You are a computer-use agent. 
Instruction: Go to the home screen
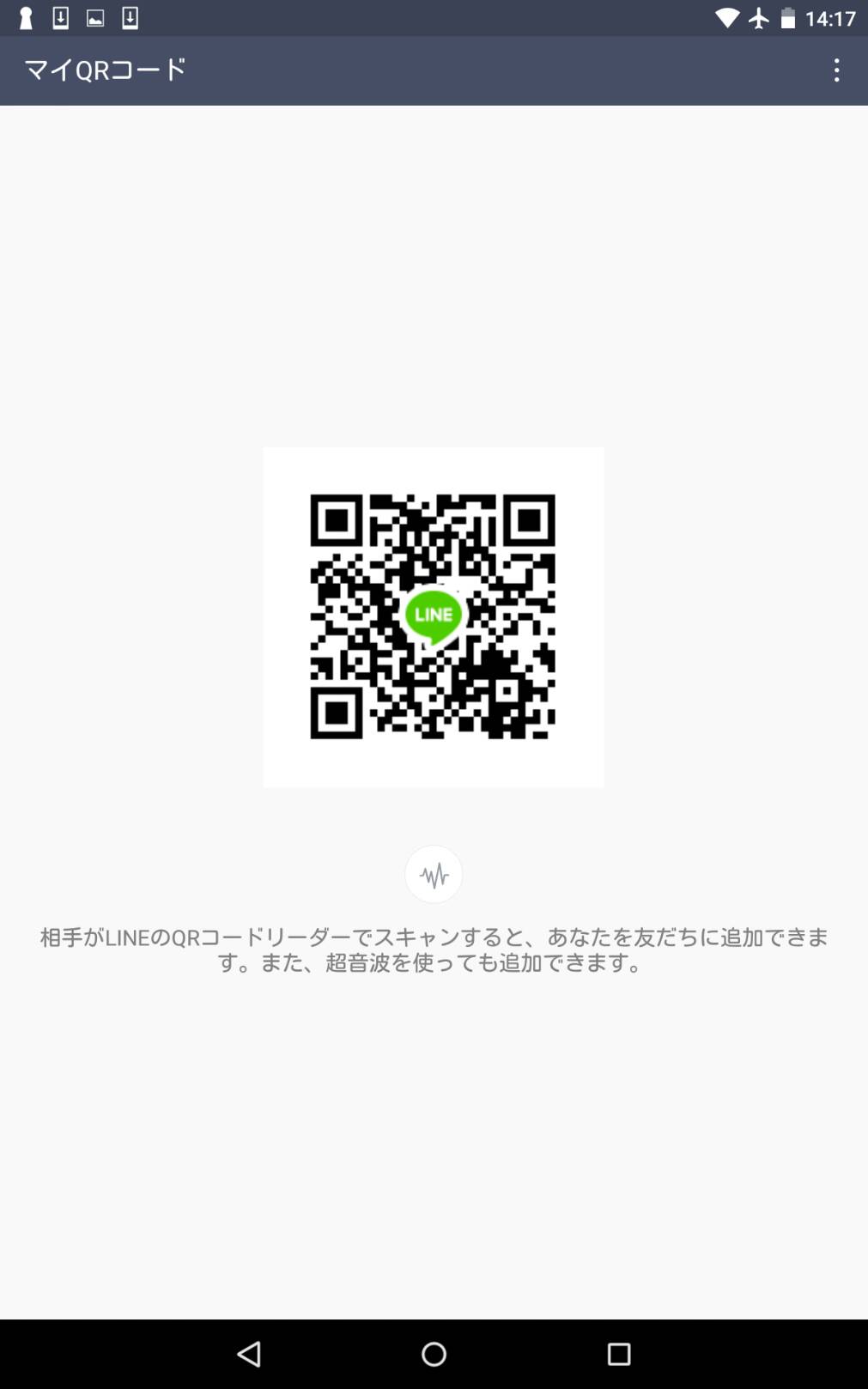point(434,1354)
